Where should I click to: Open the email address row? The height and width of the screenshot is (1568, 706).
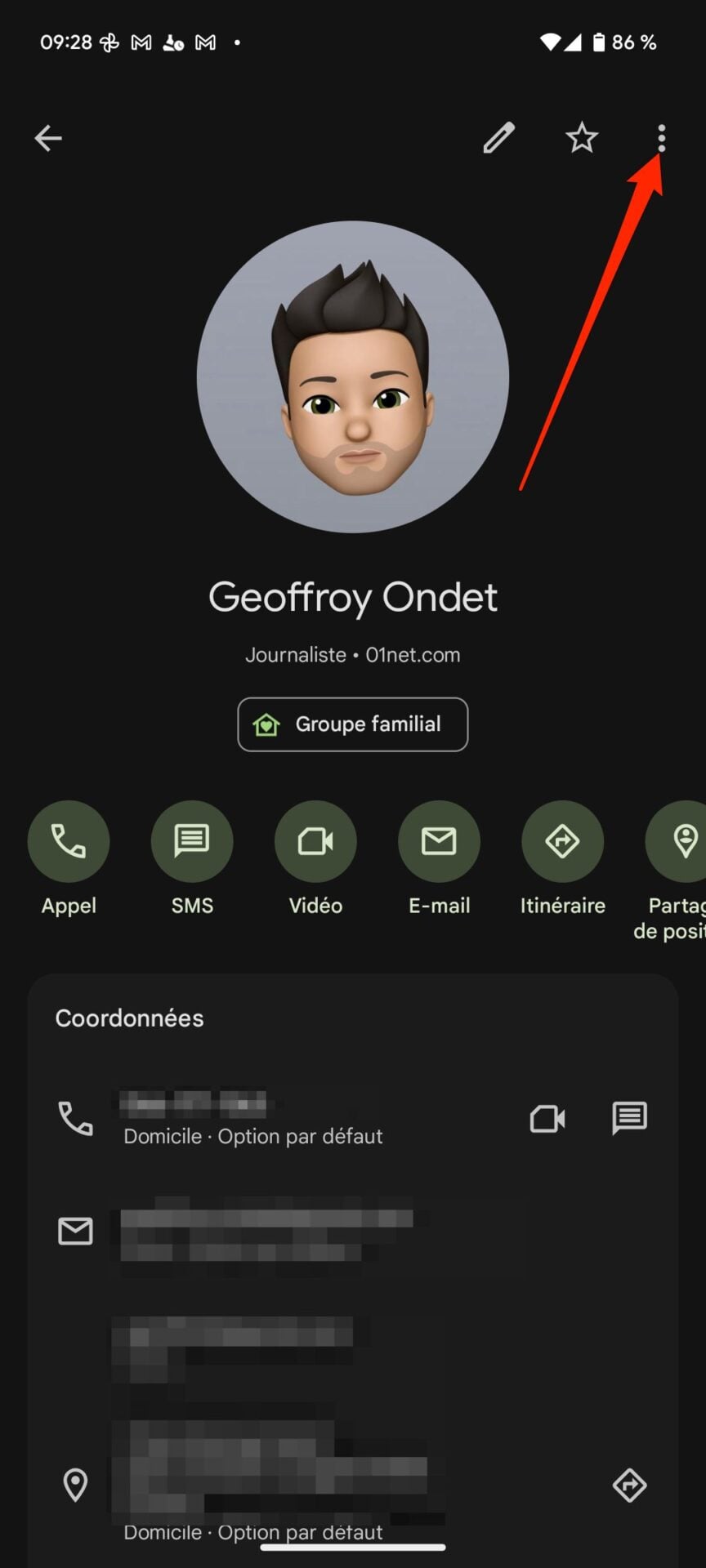click(353, 1231)
